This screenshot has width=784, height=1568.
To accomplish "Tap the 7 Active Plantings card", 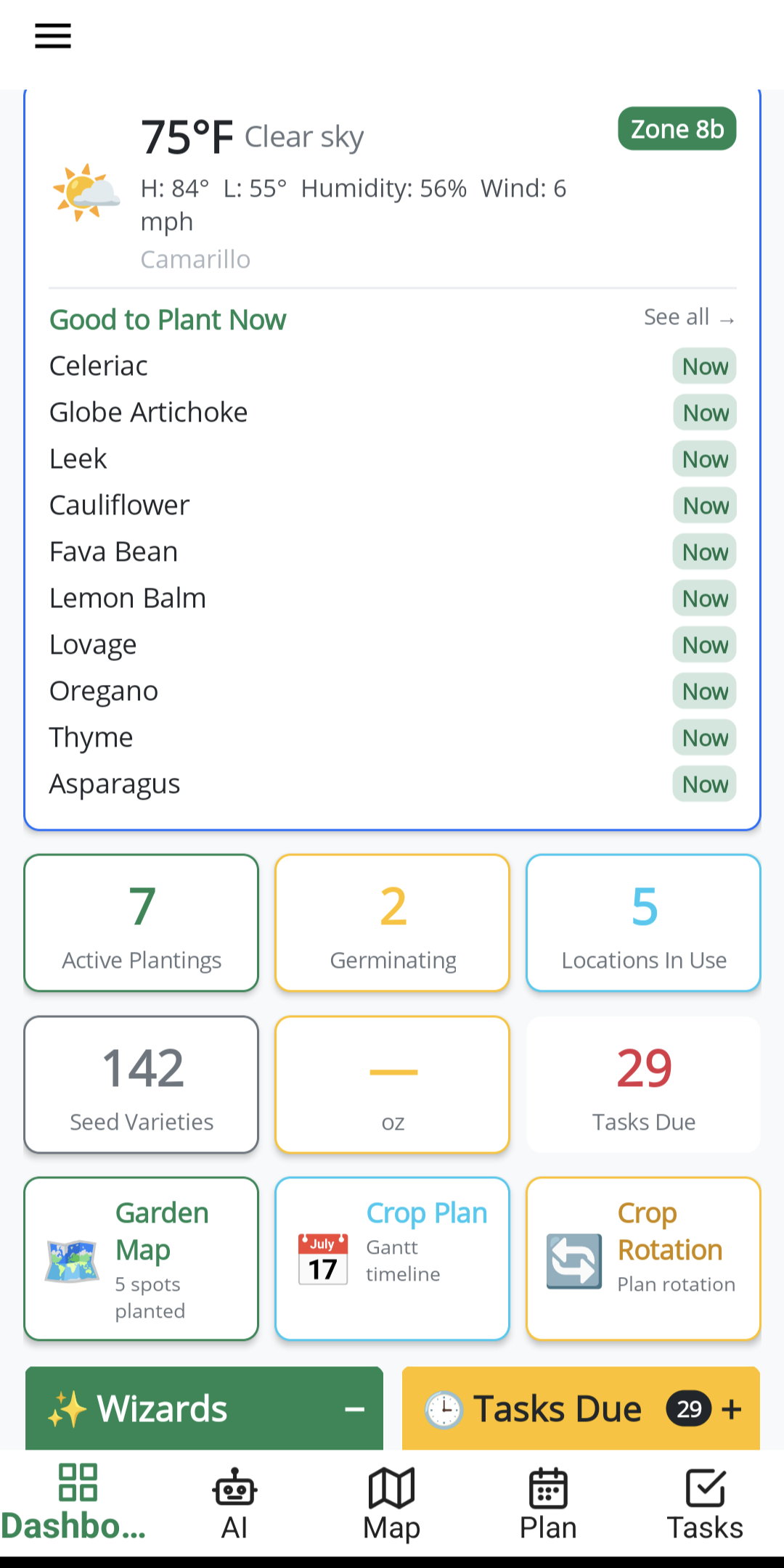I will pos(141,923).
